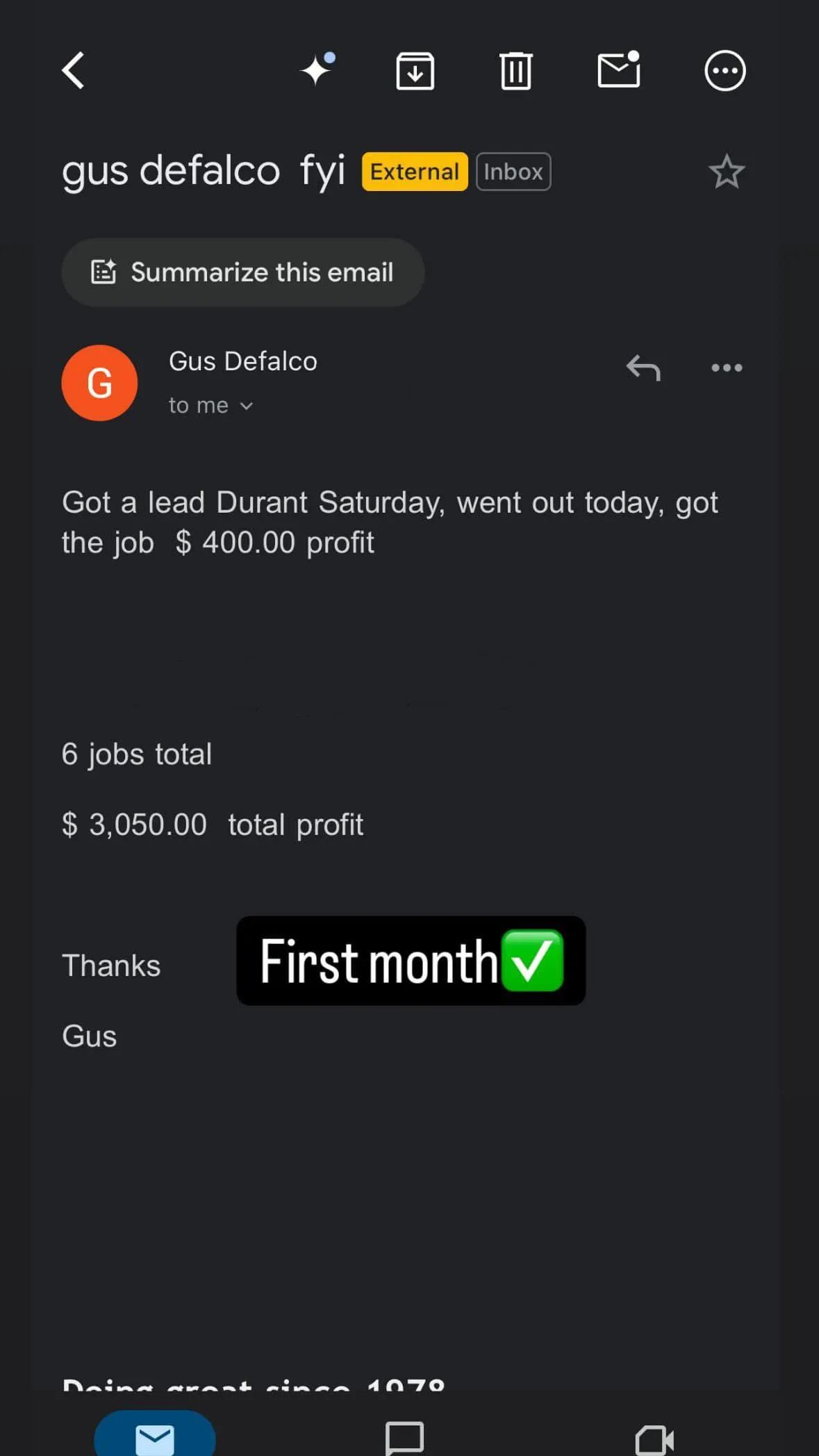The width and height of the screenshot is (819, 1456).
Task: Reply to Gus Defalco
Action: click(x=643, y=367)
